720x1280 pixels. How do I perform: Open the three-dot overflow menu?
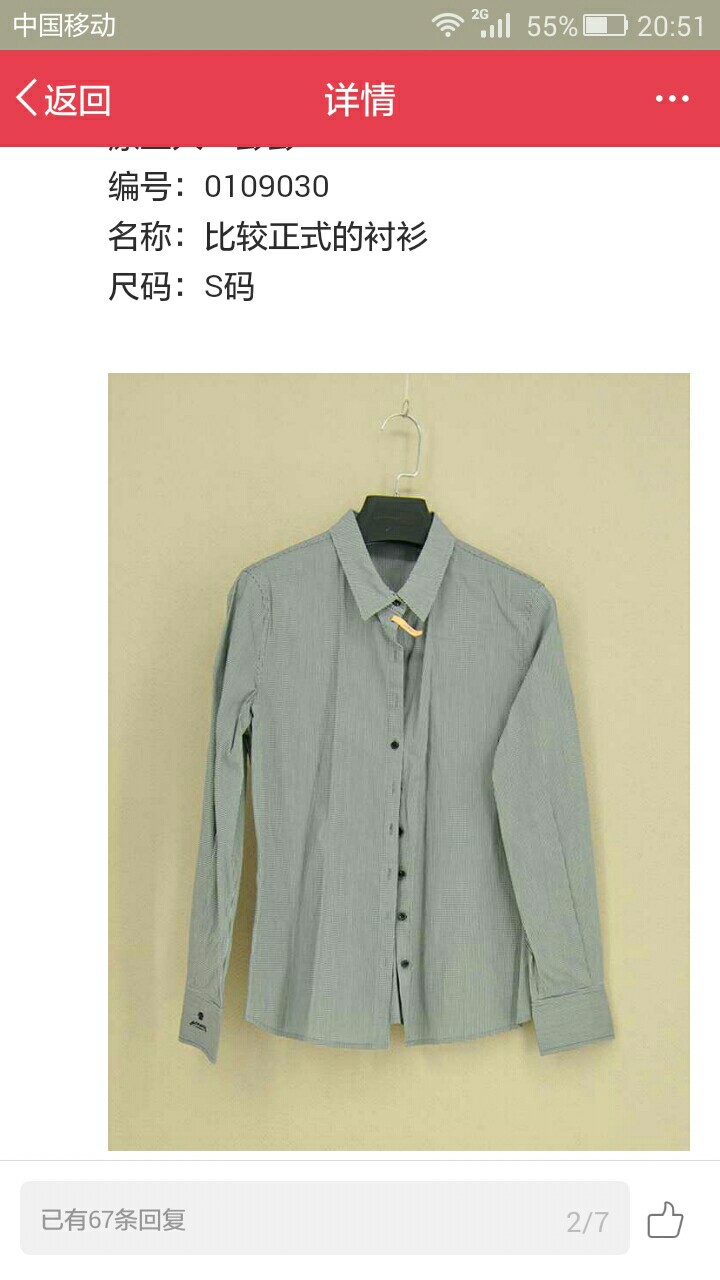pos(672,98)
